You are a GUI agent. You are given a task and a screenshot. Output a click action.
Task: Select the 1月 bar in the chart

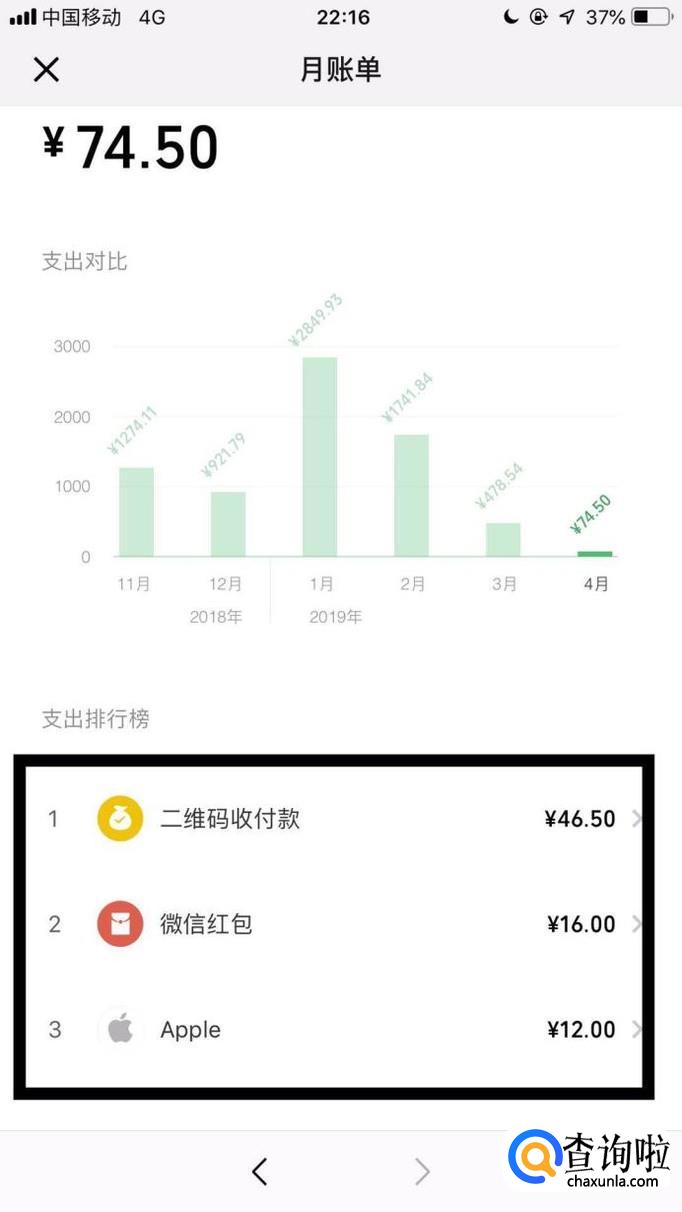tap(320, 457)
